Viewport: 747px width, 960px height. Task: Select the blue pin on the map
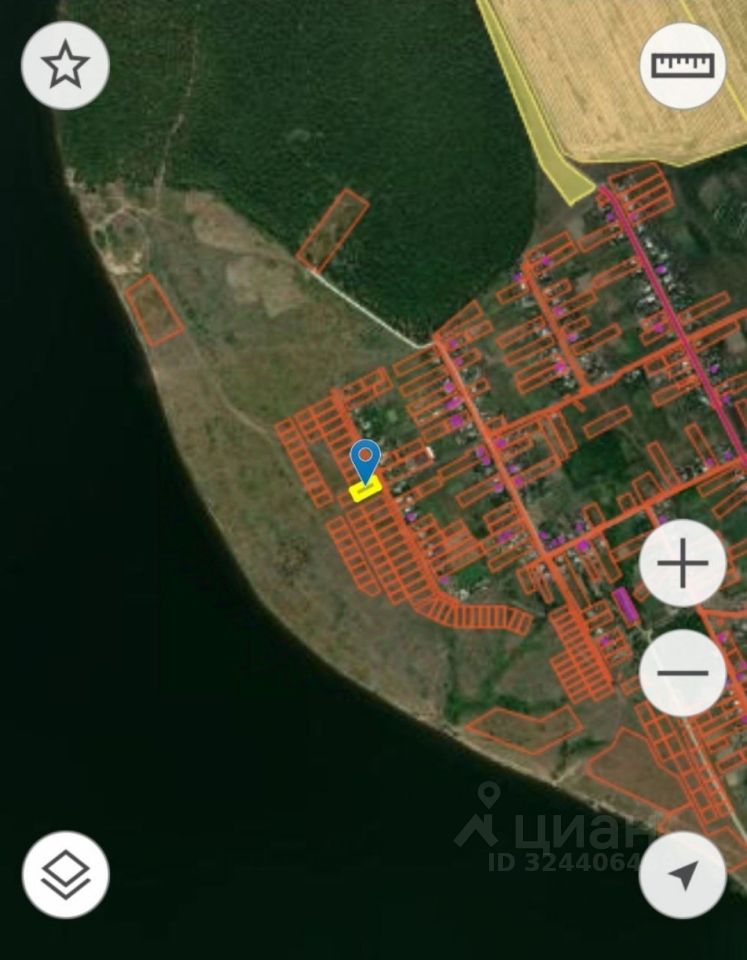coord(366,461)
